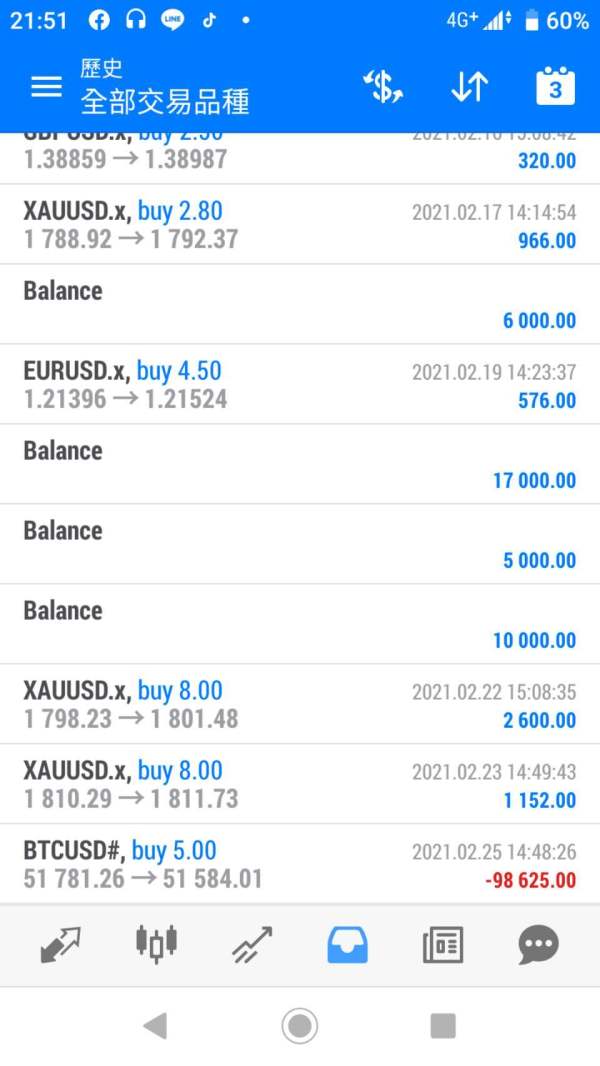Screen dimensions: 600x1066
Task: Switch to the Quotes tab
Action: click(61, 944)
